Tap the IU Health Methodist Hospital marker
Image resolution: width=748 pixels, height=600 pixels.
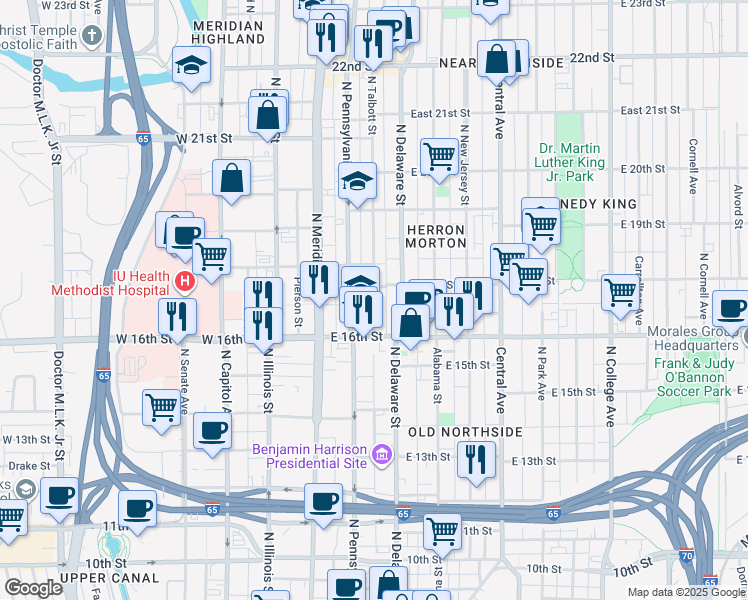[x=183, y=283]
